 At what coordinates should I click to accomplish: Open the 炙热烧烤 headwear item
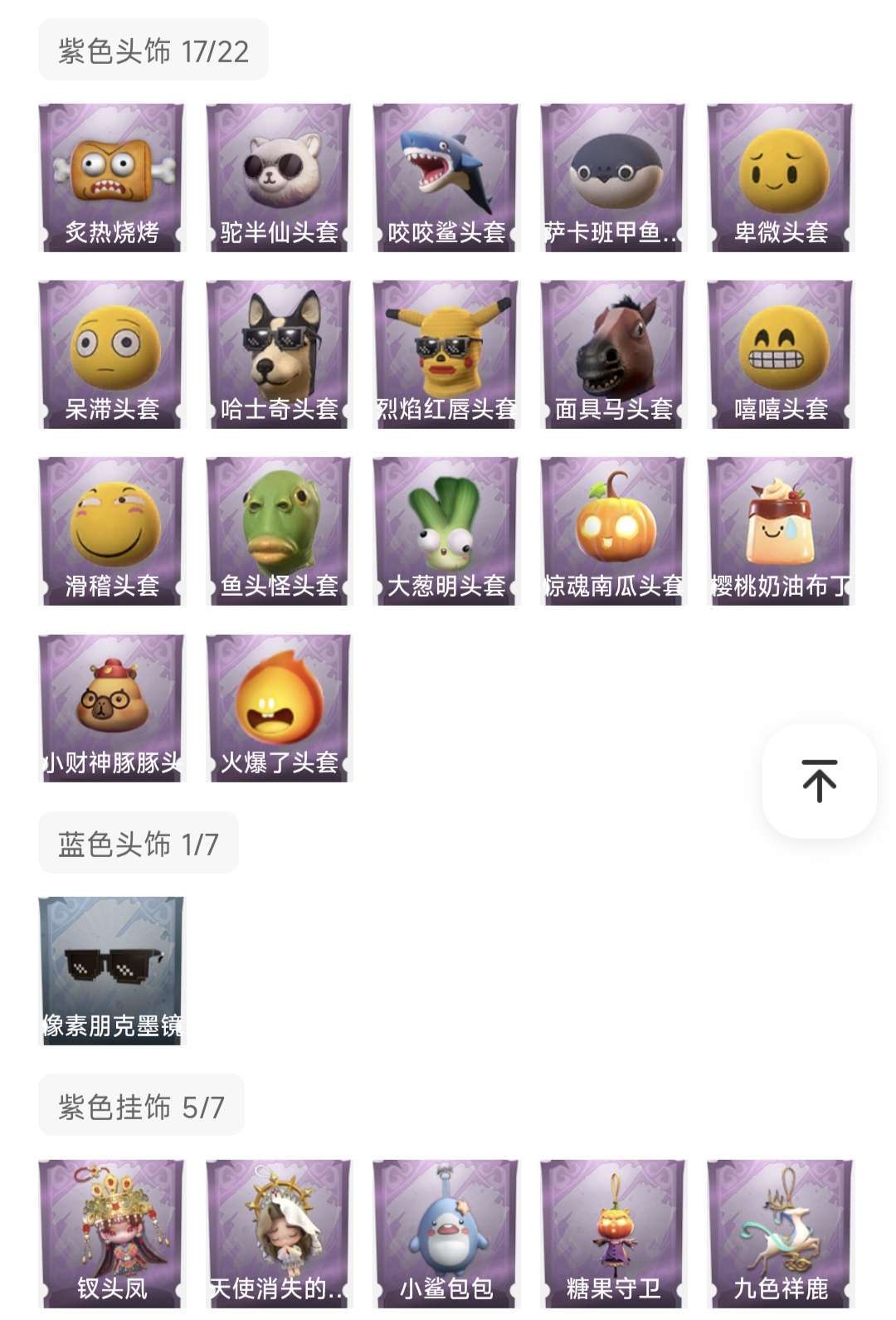coord(112,178)
